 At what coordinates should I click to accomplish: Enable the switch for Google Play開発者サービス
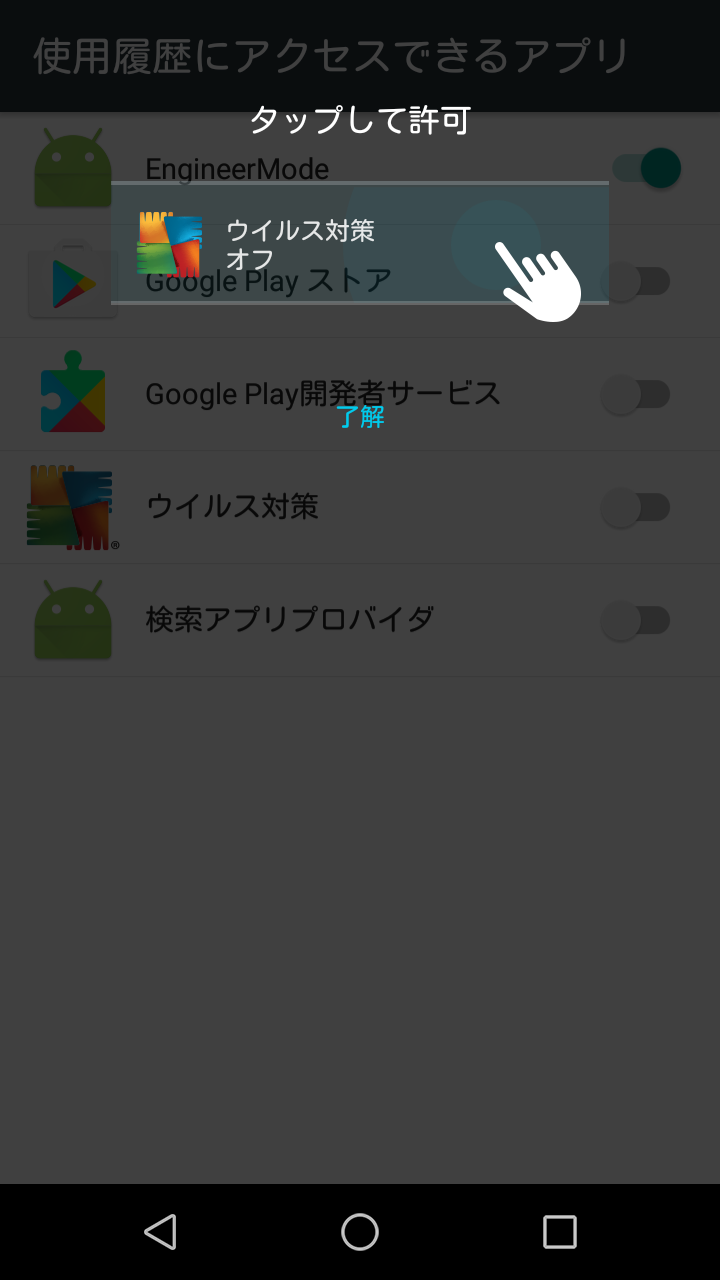tap(635, 395)
